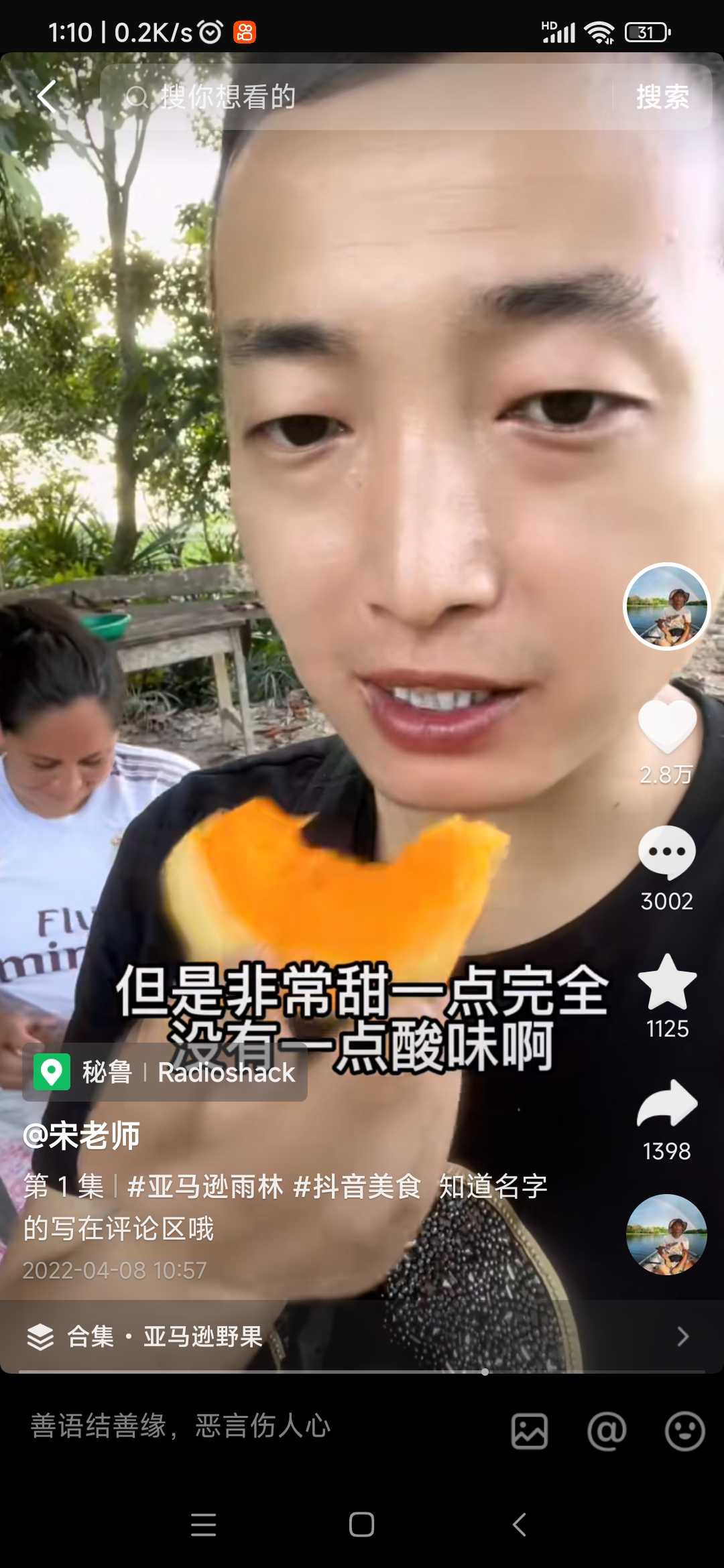Mention someone with the @ icon
This screenshot has width=724, height=1568.
[x=607, y=1431]
